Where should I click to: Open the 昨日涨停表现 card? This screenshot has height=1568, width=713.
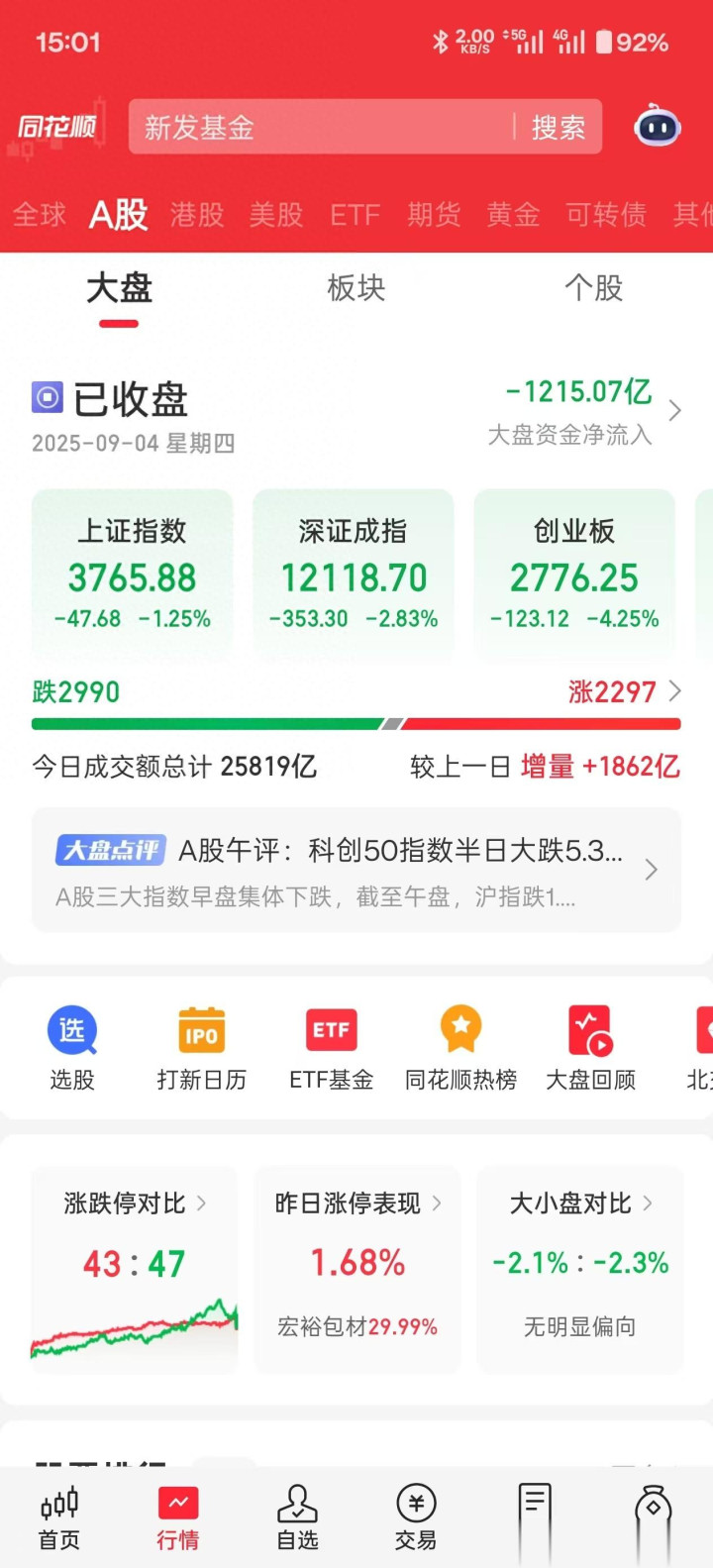[x=357, y=1269]
